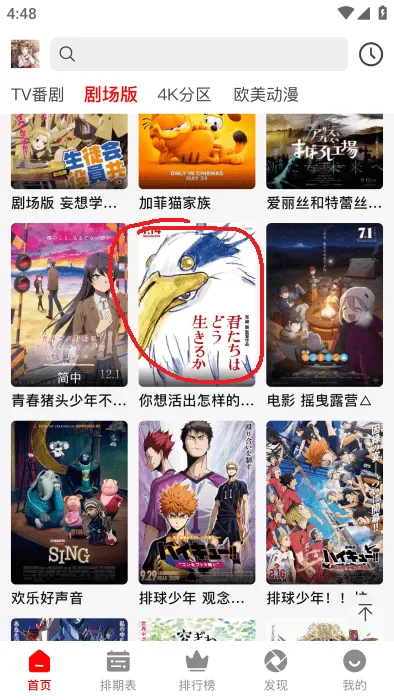Open the 排球少年!! movie card
This screenshot has width=394, height=700.
point(324,513)
